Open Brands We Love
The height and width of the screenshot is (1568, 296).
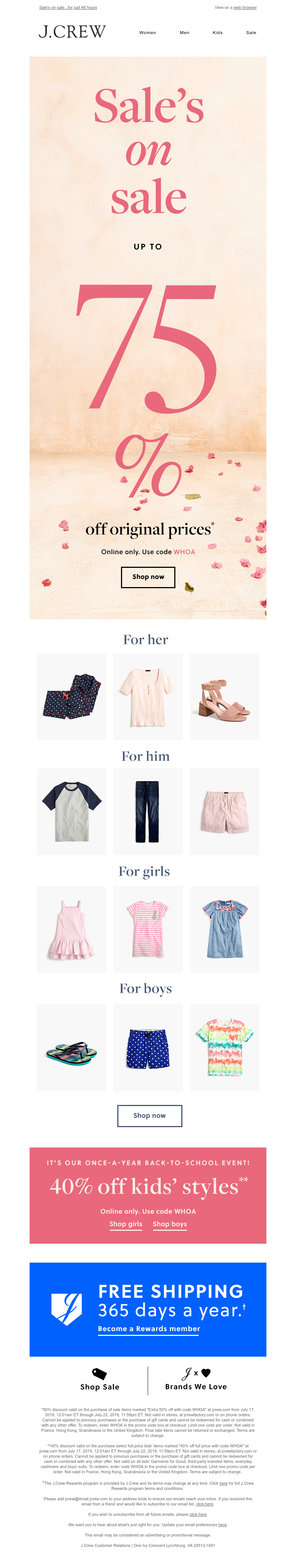click(195, 1381)
